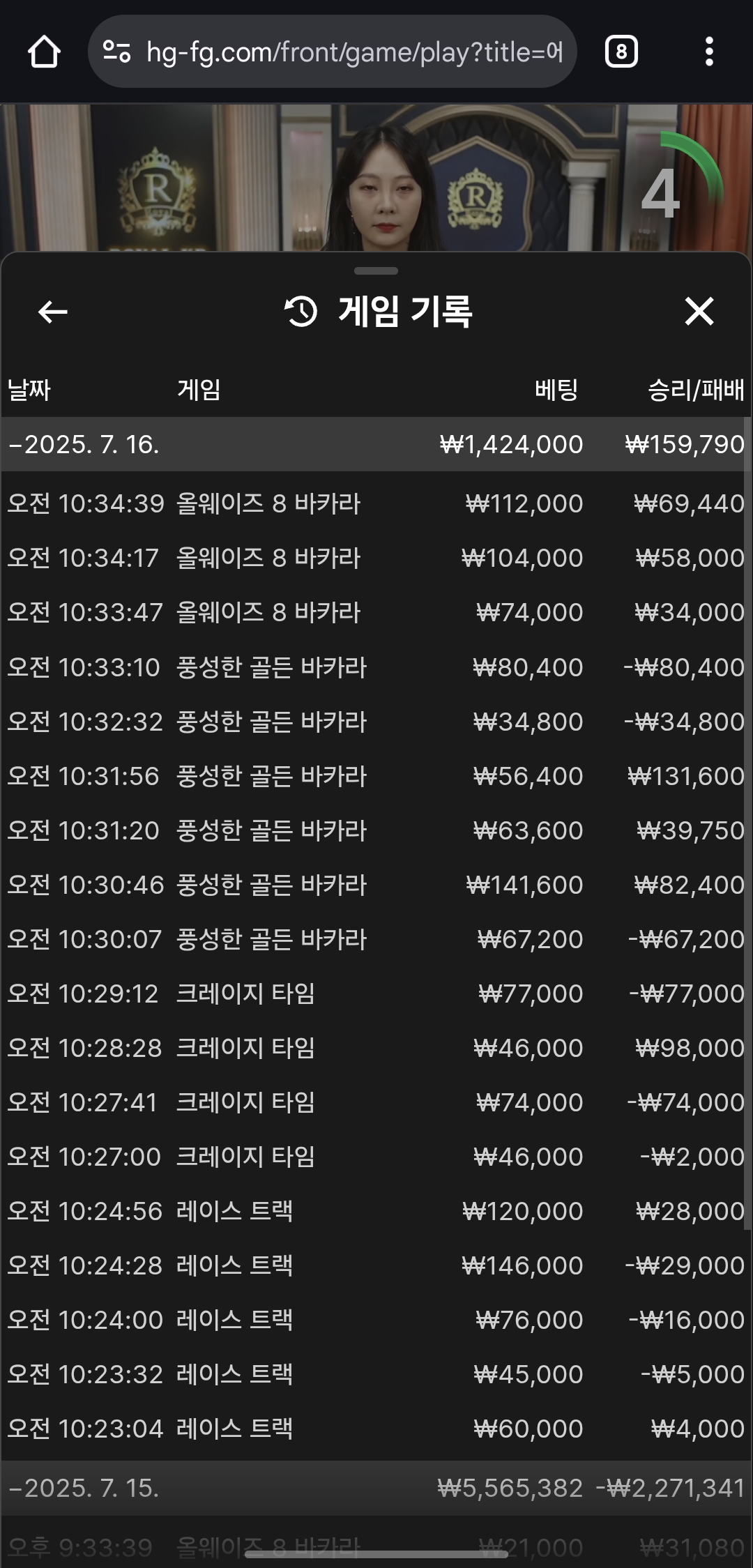This screenshot has height=1568, width=753.
Task: Open the browser overflow menu
Action: click(x=709, y=52)
